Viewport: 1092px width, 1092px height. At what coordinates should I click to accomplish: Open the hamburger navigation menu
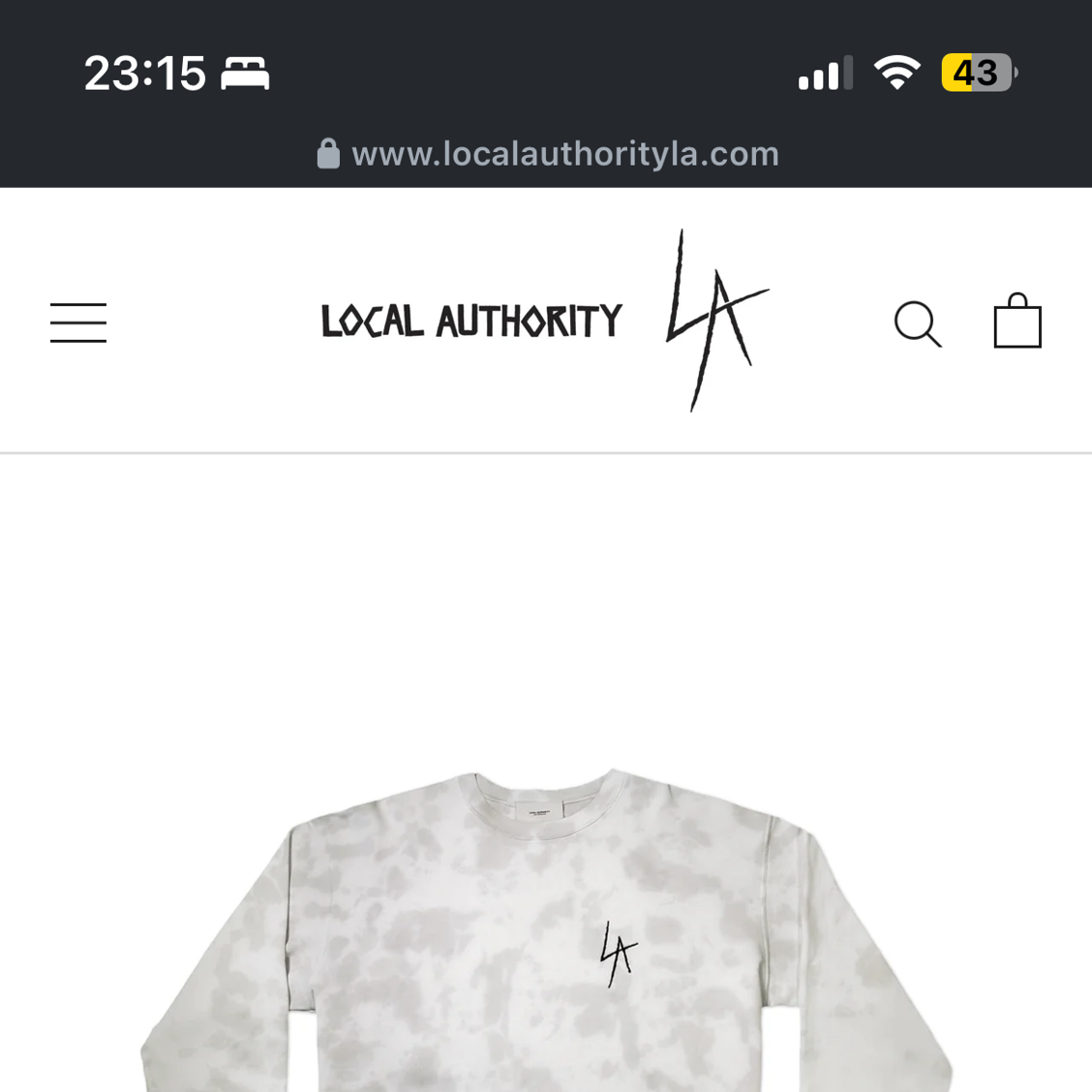(78, 322)
